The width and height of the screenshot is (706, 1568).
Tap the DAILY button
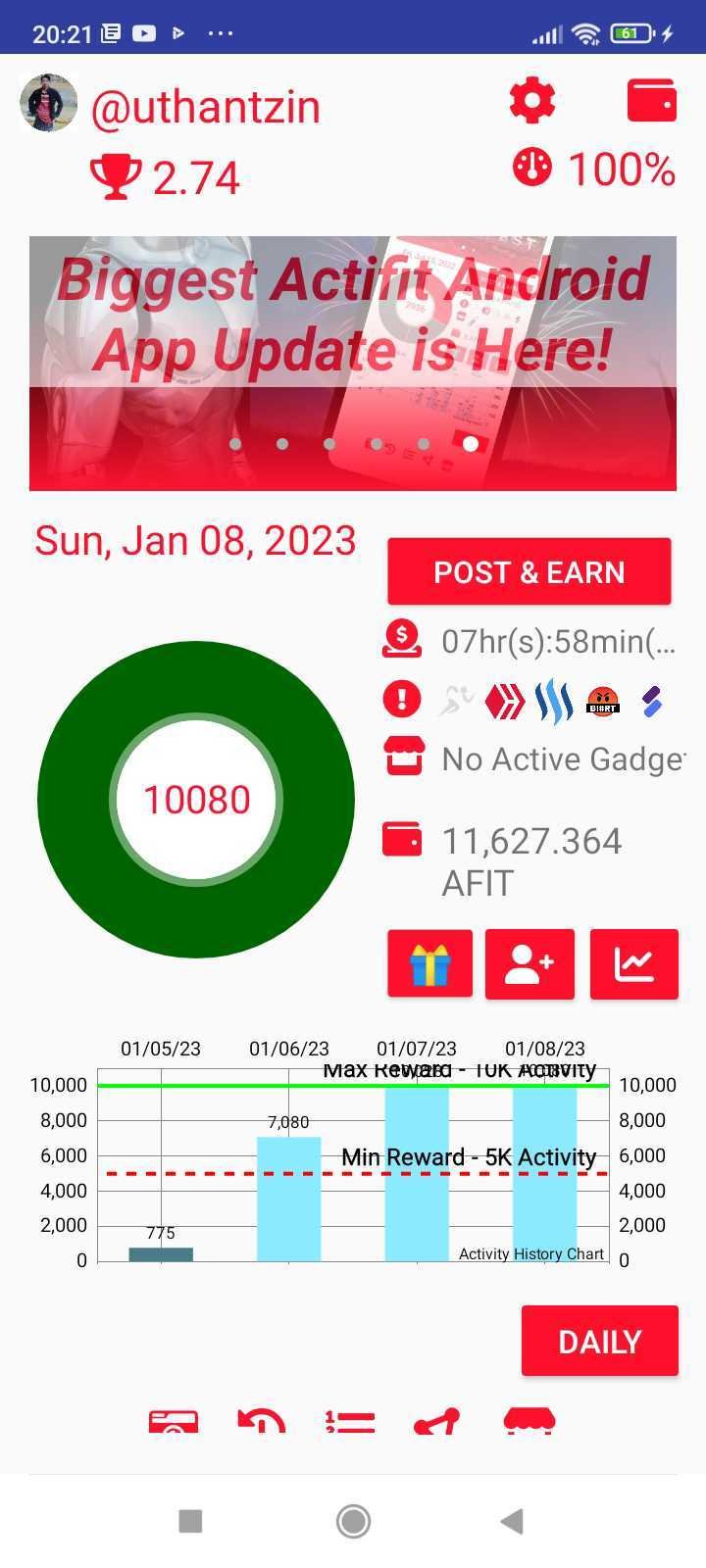[x=600, y=1341]
